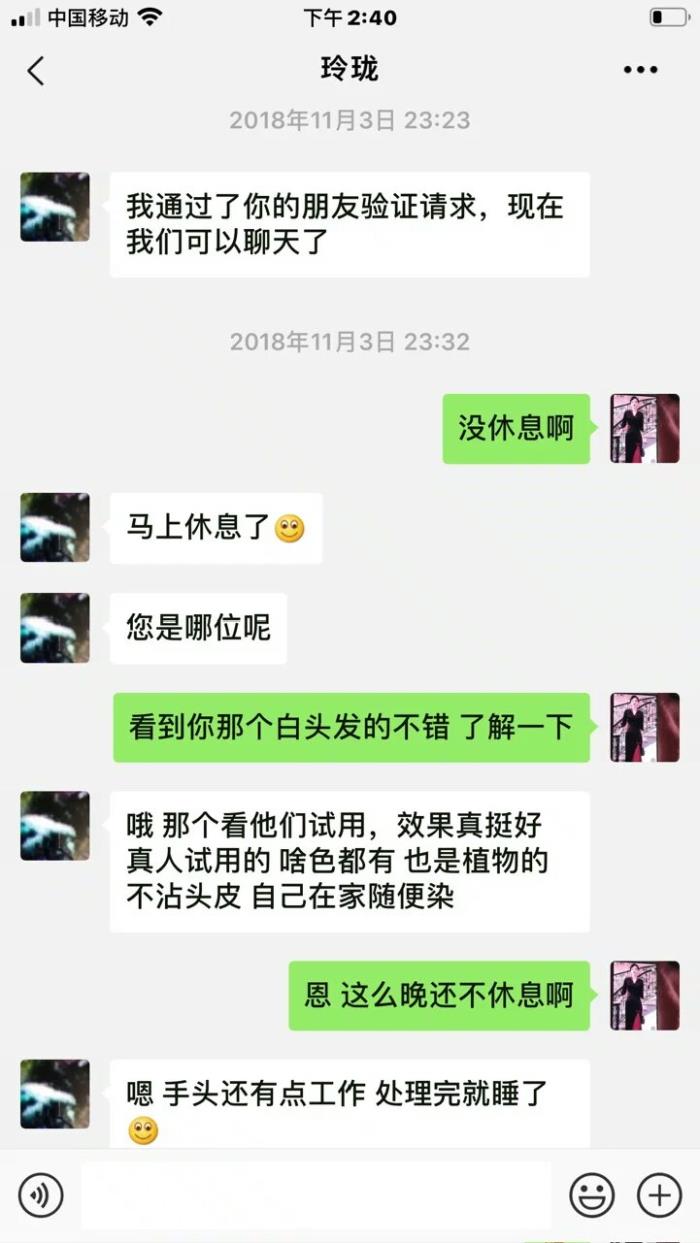
Task: Open my avatar beside 没休息啊
Action: [645, 428]
